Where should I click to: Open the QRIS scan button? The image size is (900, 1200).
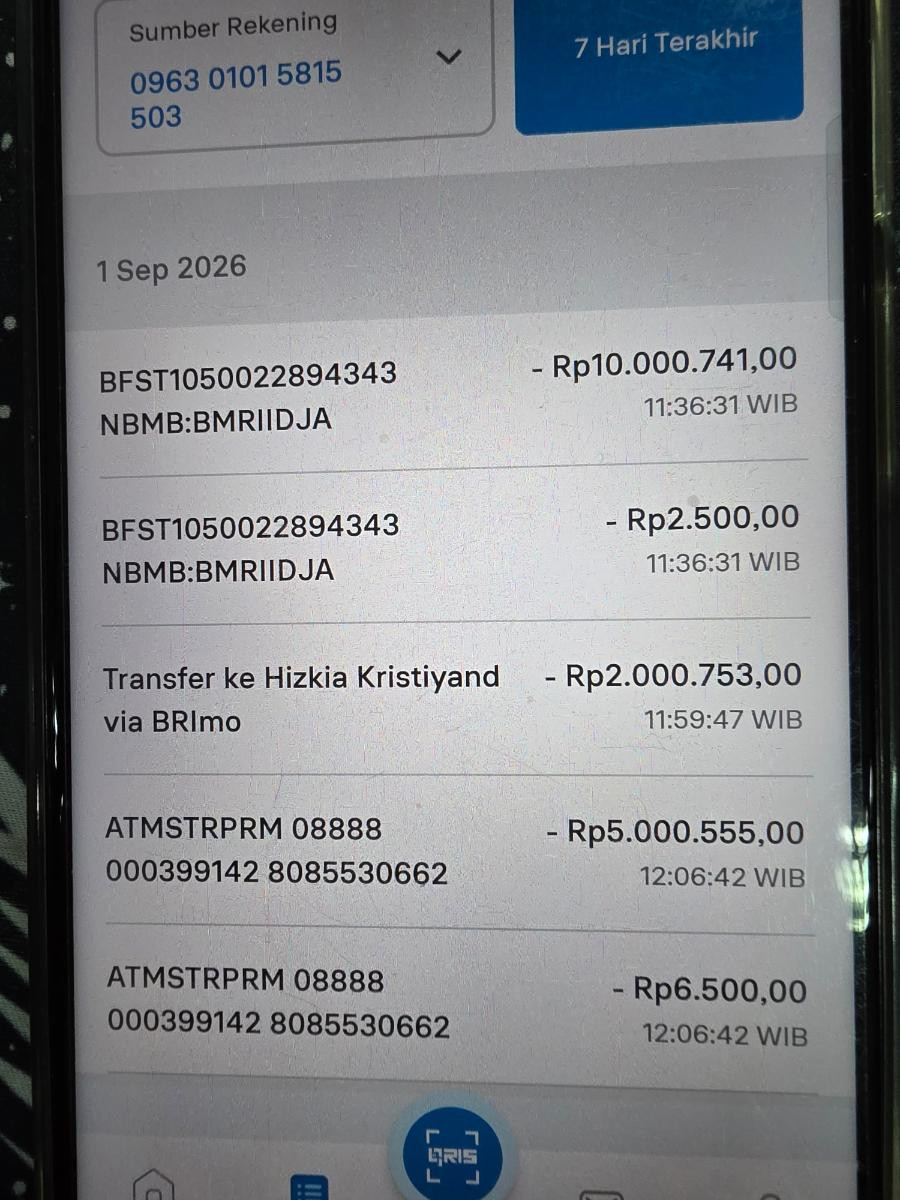(453, 1154)
